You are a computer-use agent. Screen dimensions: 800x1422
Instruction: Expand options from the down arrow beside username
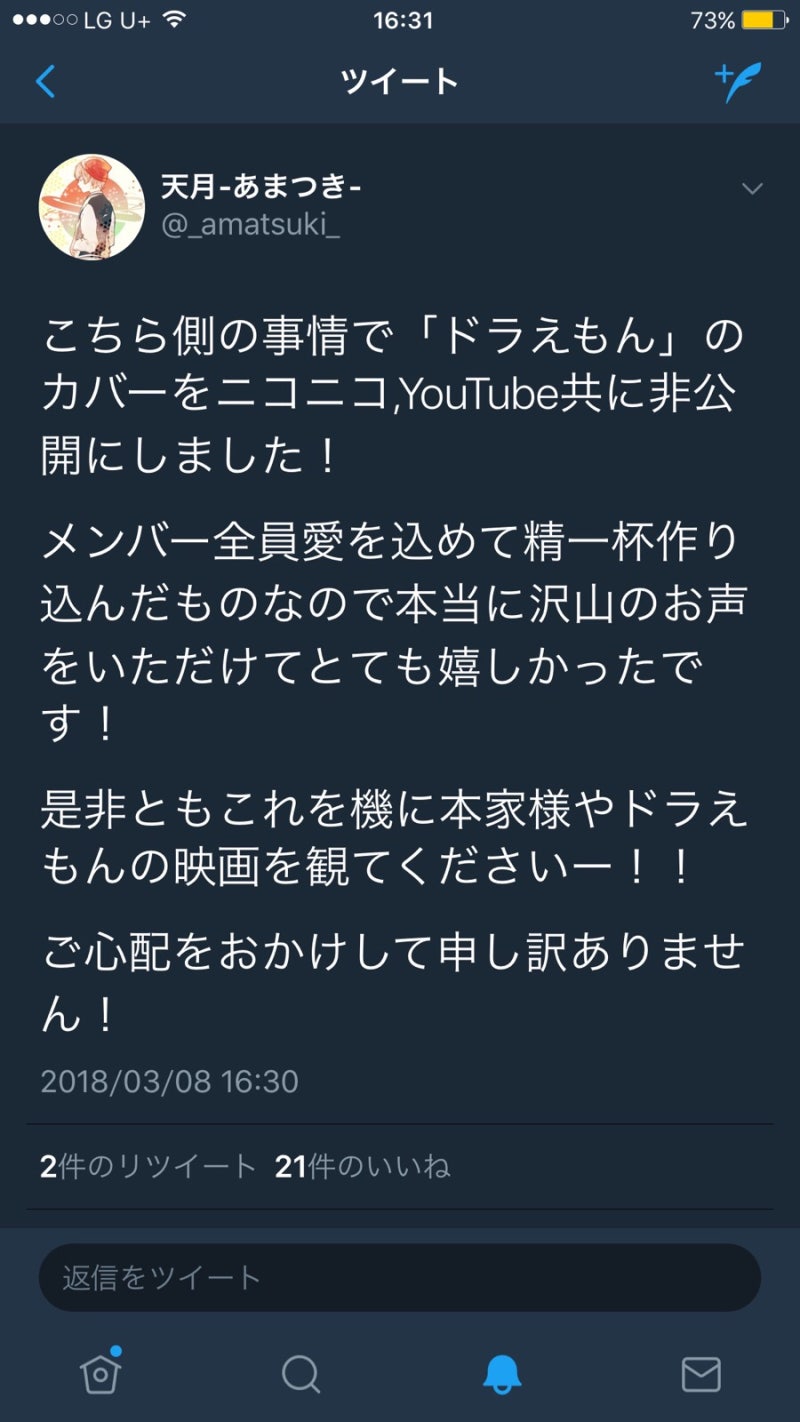tap(752, 189)
